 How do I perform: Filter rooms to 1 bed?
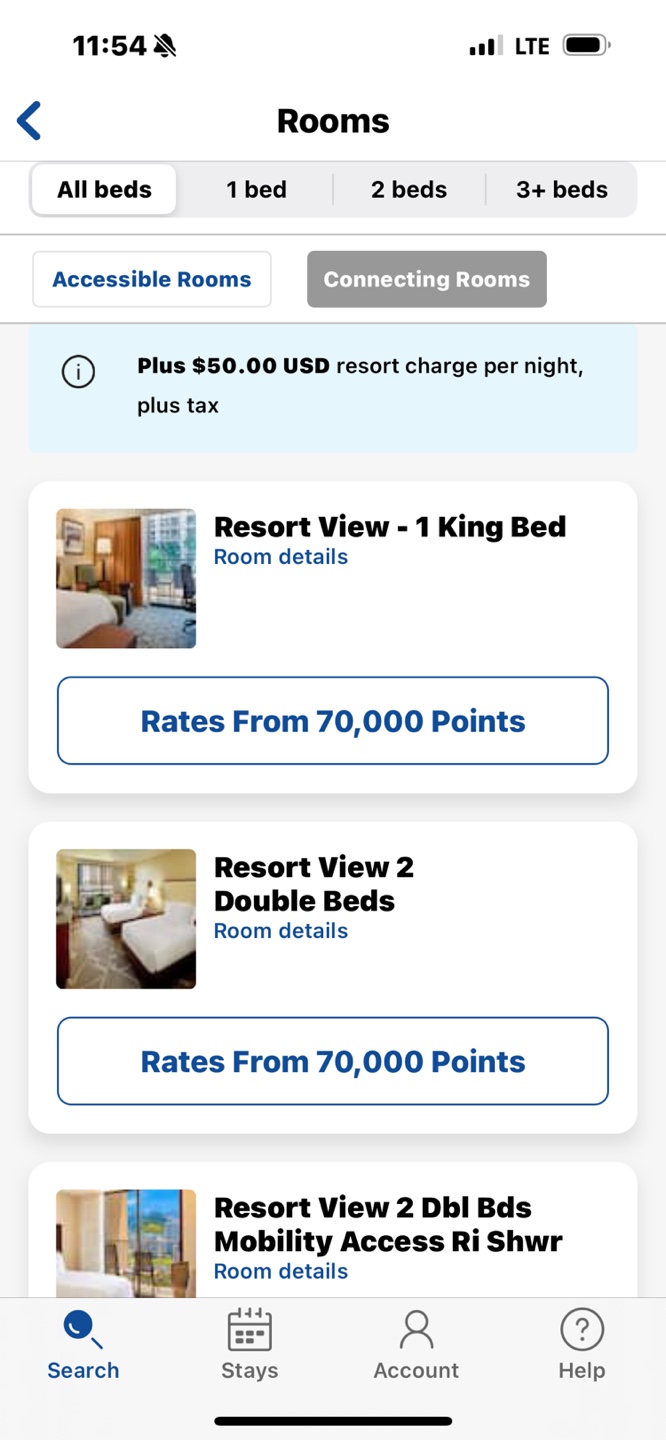(256, 190)
